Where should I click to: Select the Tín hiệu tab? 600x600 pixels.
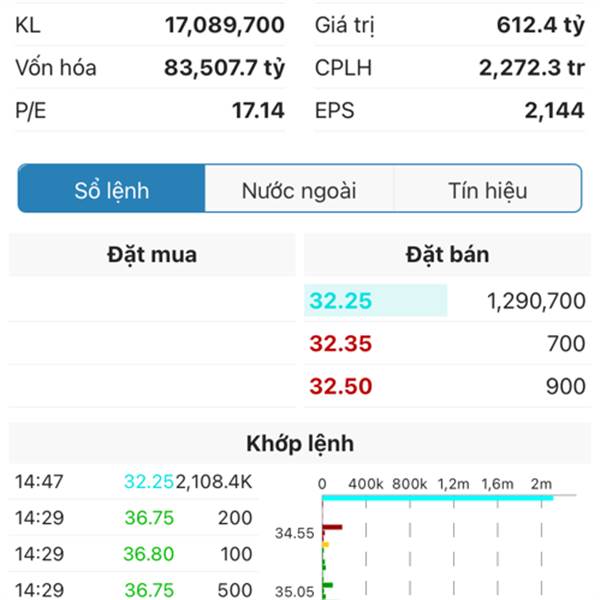coord(487,189)
